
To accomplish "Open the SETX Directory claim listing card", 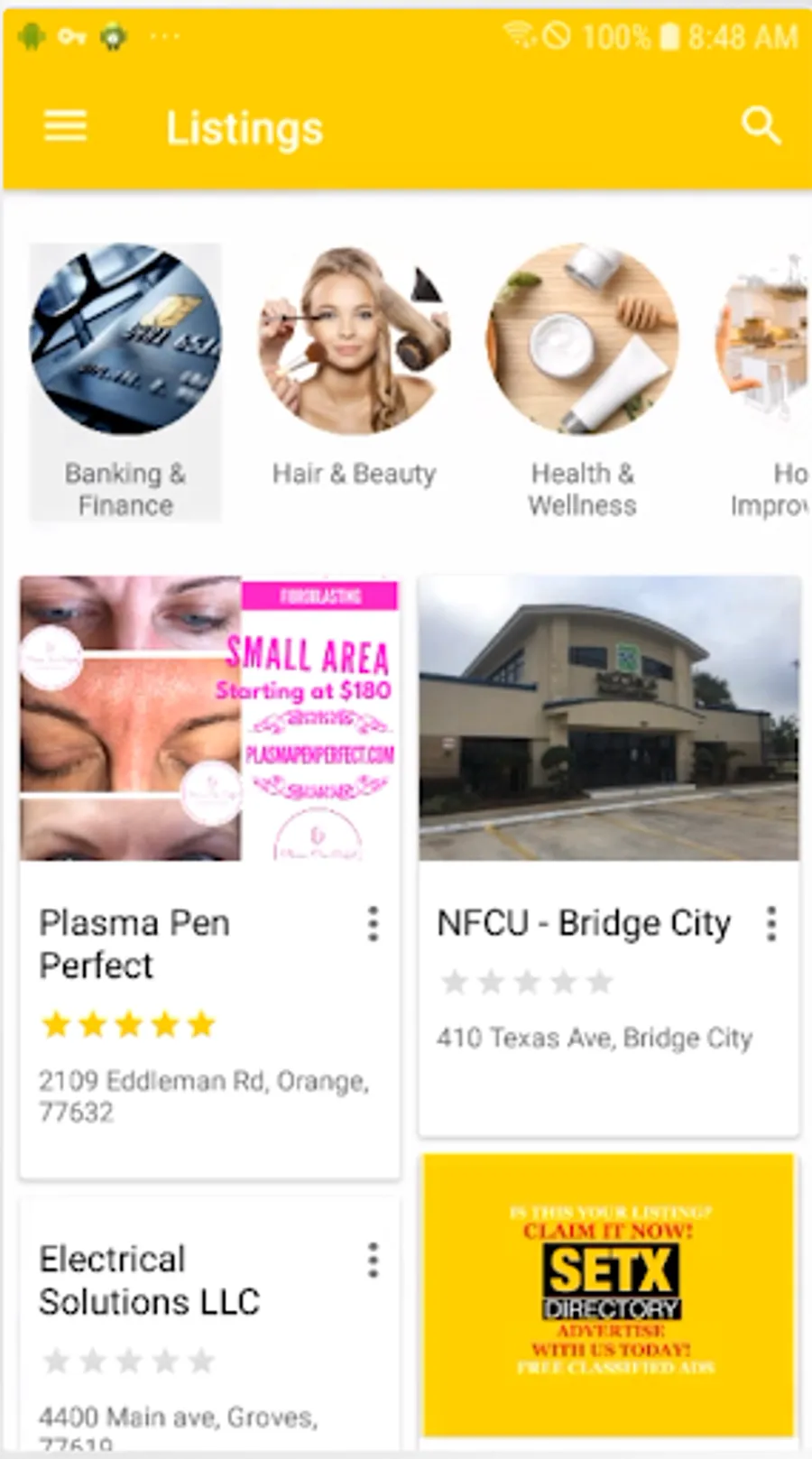I will (x=609, y=1294).
